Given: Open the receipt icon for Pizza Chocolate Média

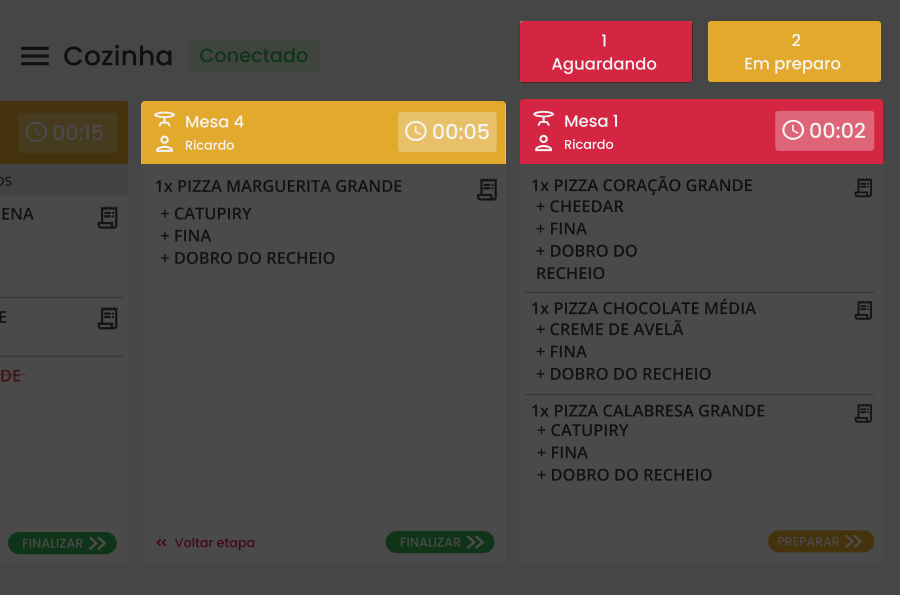Looking at the screenshot, I should (x=863, y=310).
